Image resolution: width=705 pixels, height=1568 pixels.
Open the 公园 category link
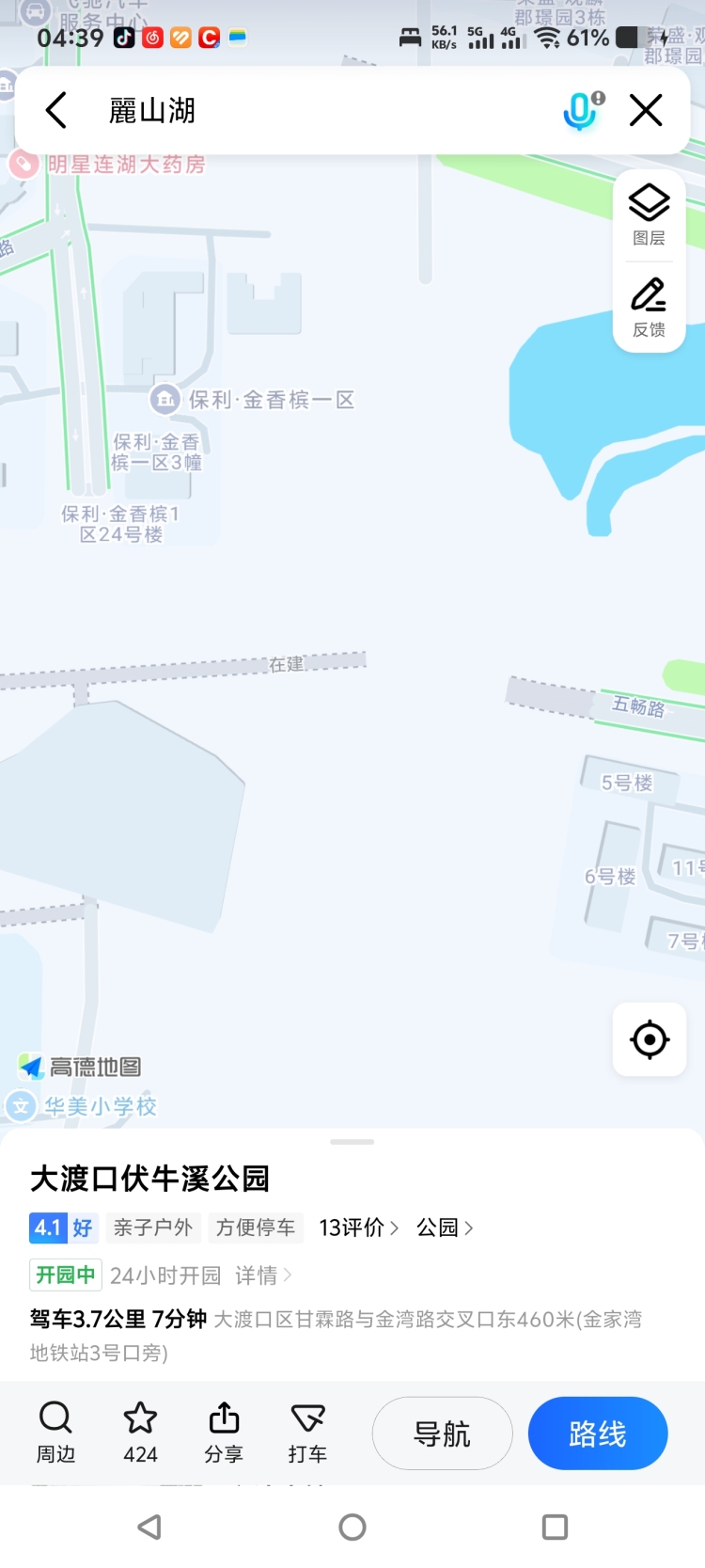(x=444, y=1227)
